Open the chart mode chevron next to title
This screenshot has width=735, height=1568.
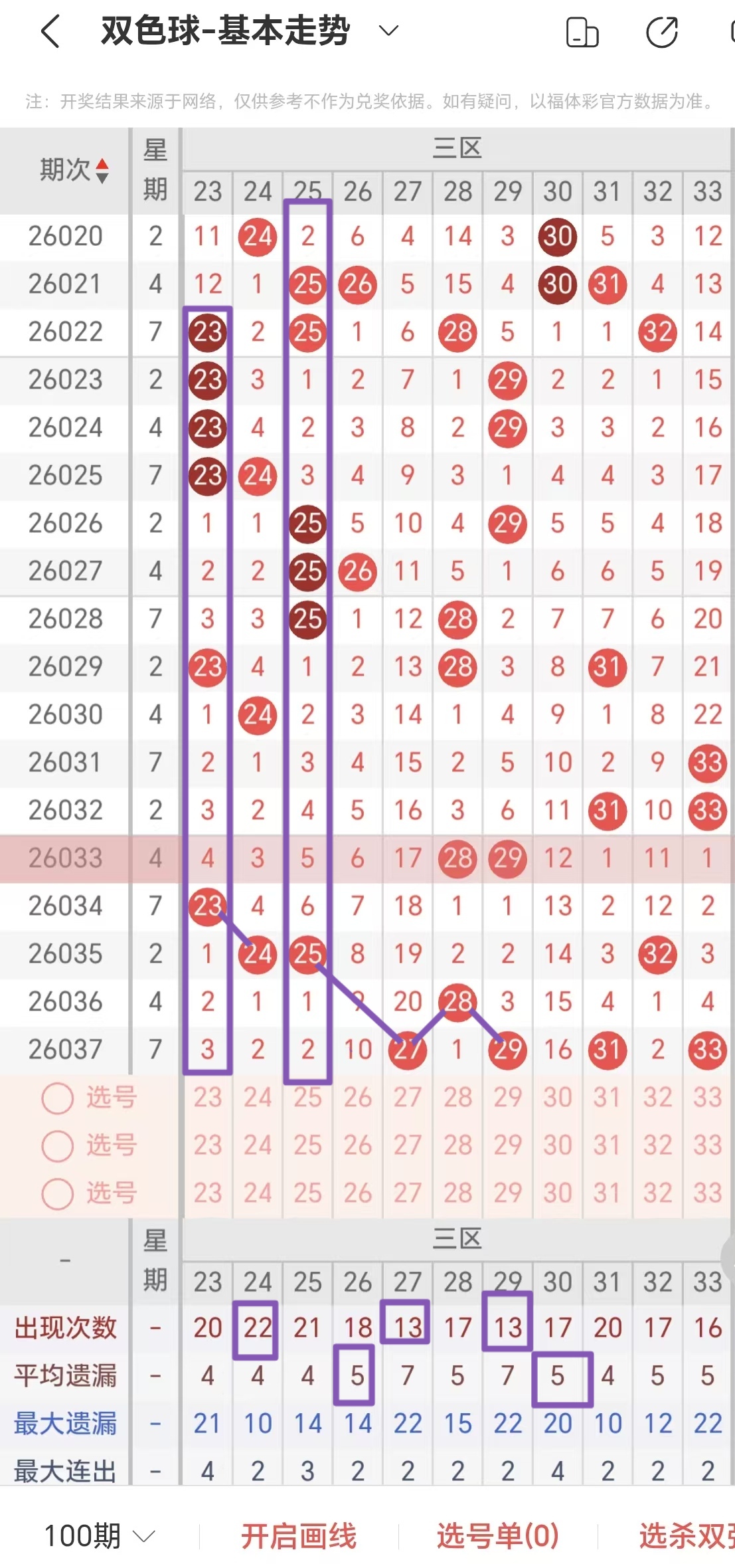[387, 30]
